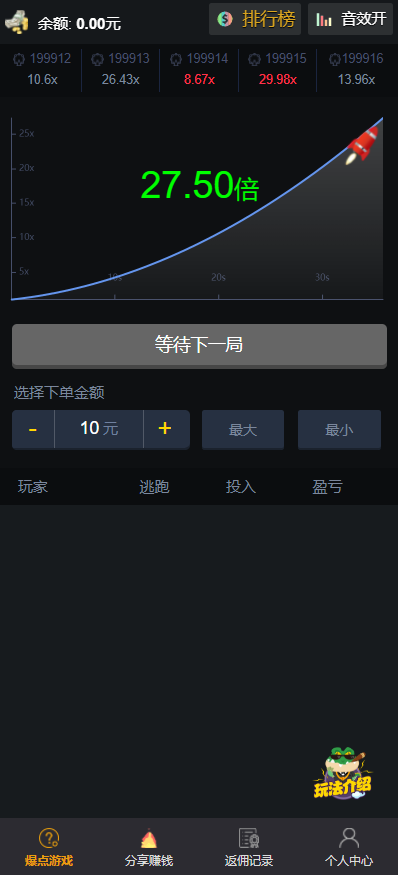Increase bet amount with the plus button

(166, 429)
